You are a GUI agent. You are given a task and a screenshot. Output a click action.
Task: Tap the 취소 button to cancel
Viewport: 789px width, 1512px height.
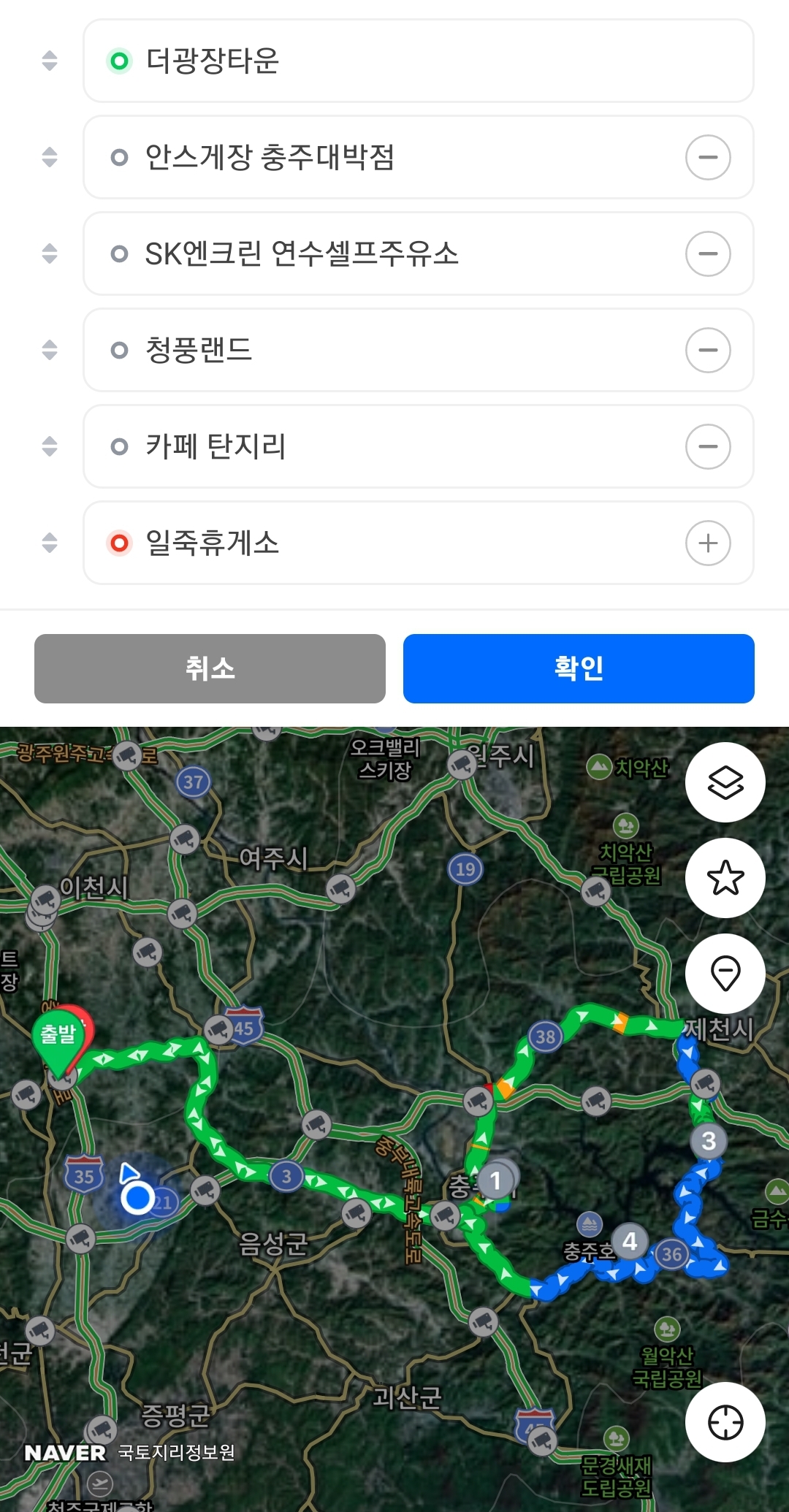pyautogui.click(x=210, y=668)
